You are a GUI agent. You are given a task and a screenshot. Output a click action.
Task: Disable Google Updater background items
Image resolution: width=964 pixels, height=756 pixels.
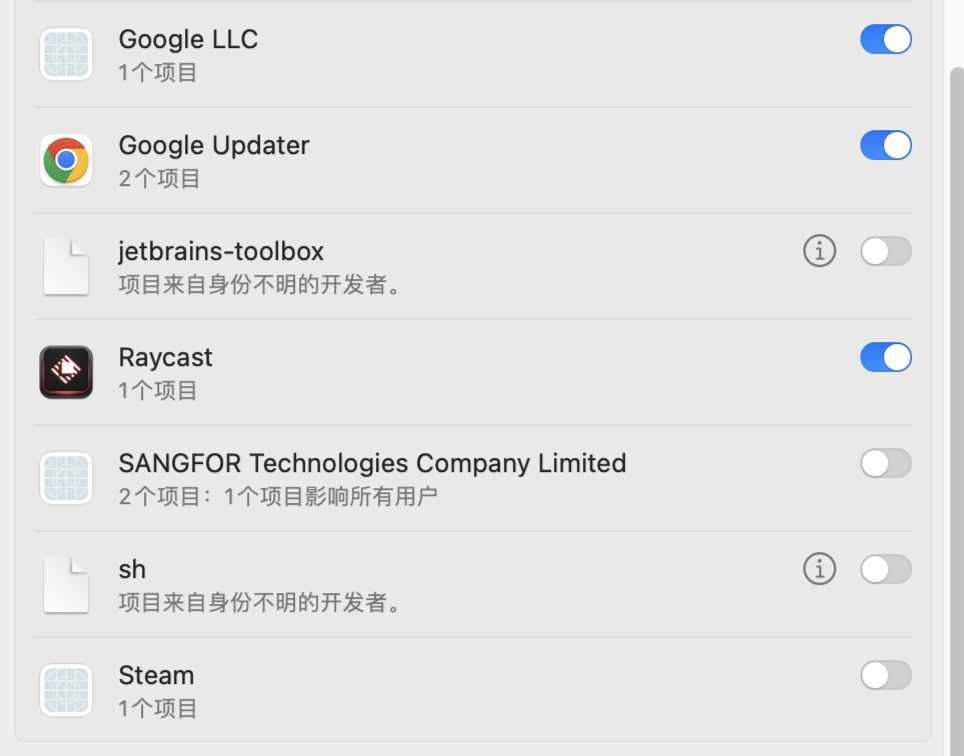coord(885,146)
